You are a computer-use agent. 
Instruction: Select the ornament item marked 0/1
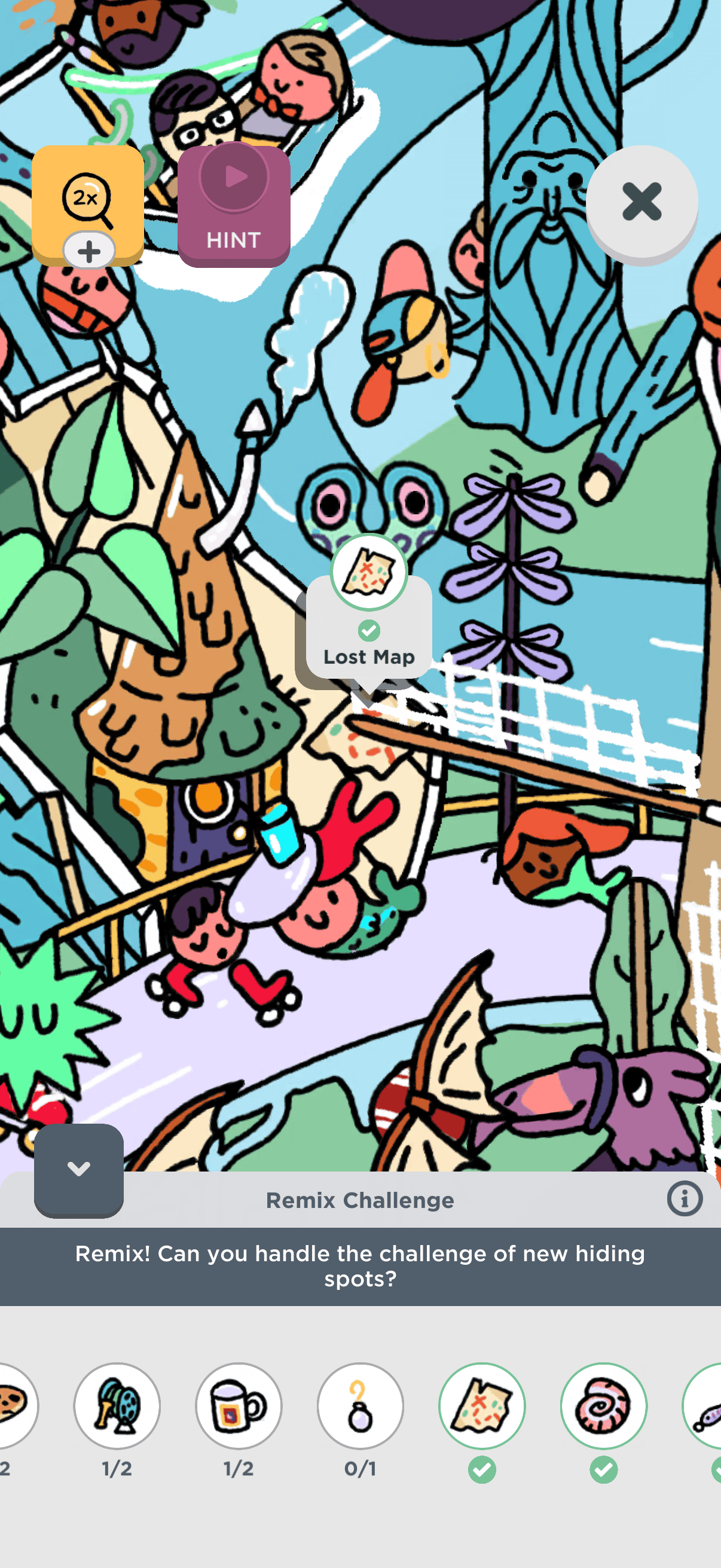pyautogui.click(x=360, y=1405)
